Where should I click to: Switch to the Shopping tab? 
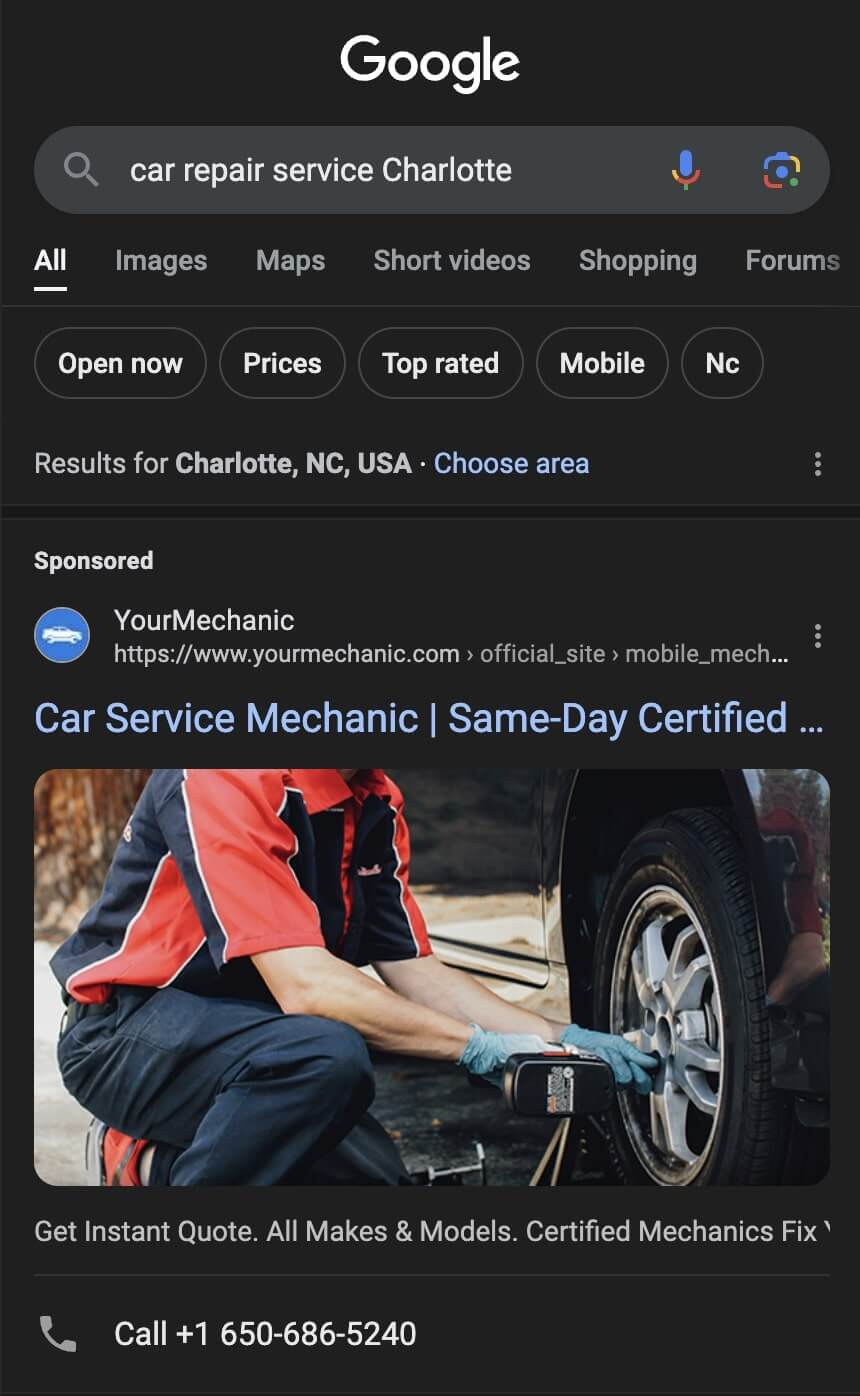tap(637, 261)
